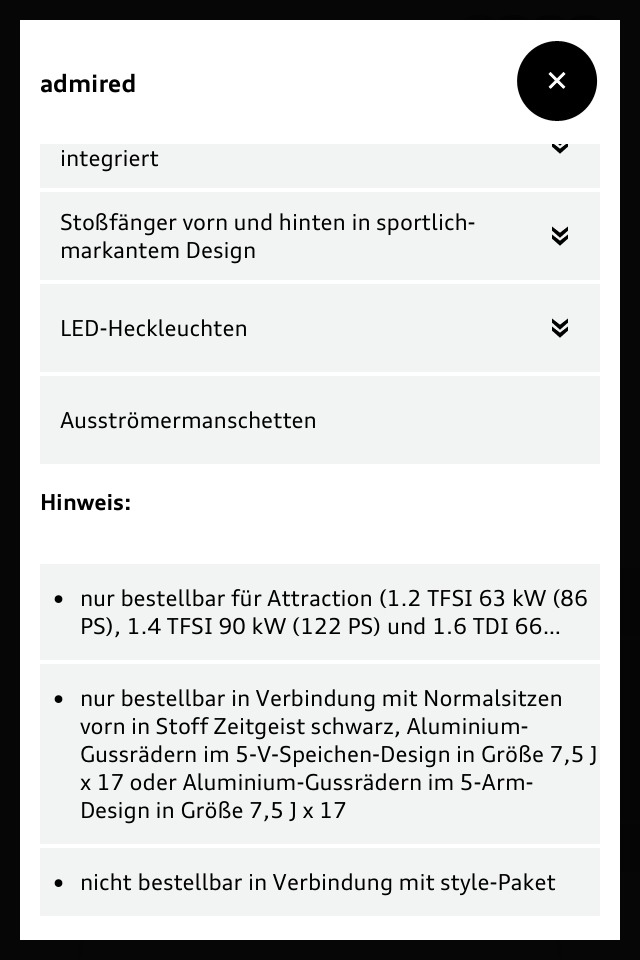Expand Stoßfänger vorn und hinten details
This screenshot has width=640, height=960.
[x=319, y=236]
